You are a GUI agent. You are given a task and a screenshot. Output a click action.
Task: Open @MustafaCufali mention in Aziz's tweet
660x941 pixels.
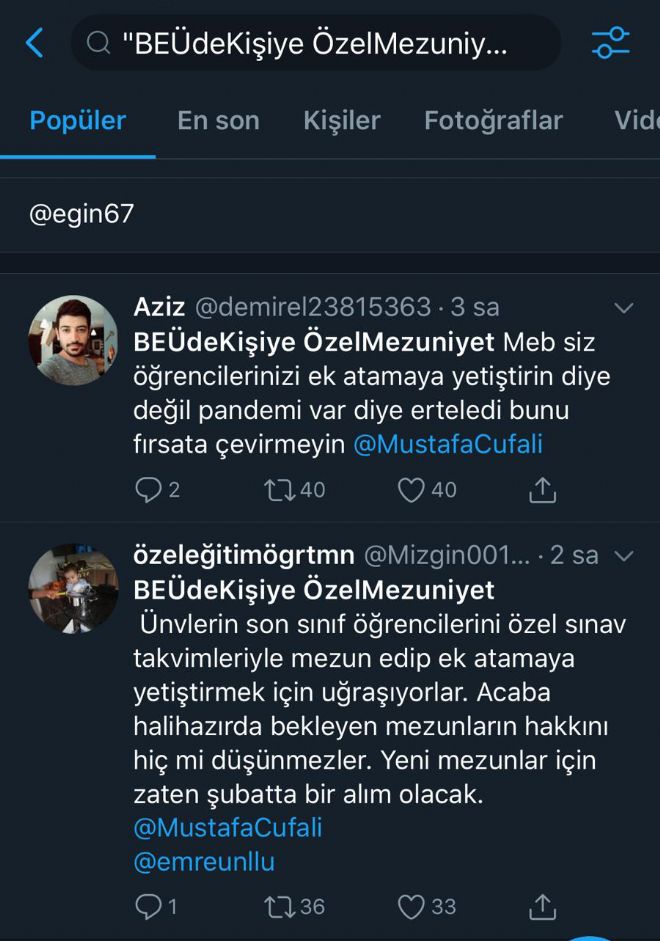(448, 444)
